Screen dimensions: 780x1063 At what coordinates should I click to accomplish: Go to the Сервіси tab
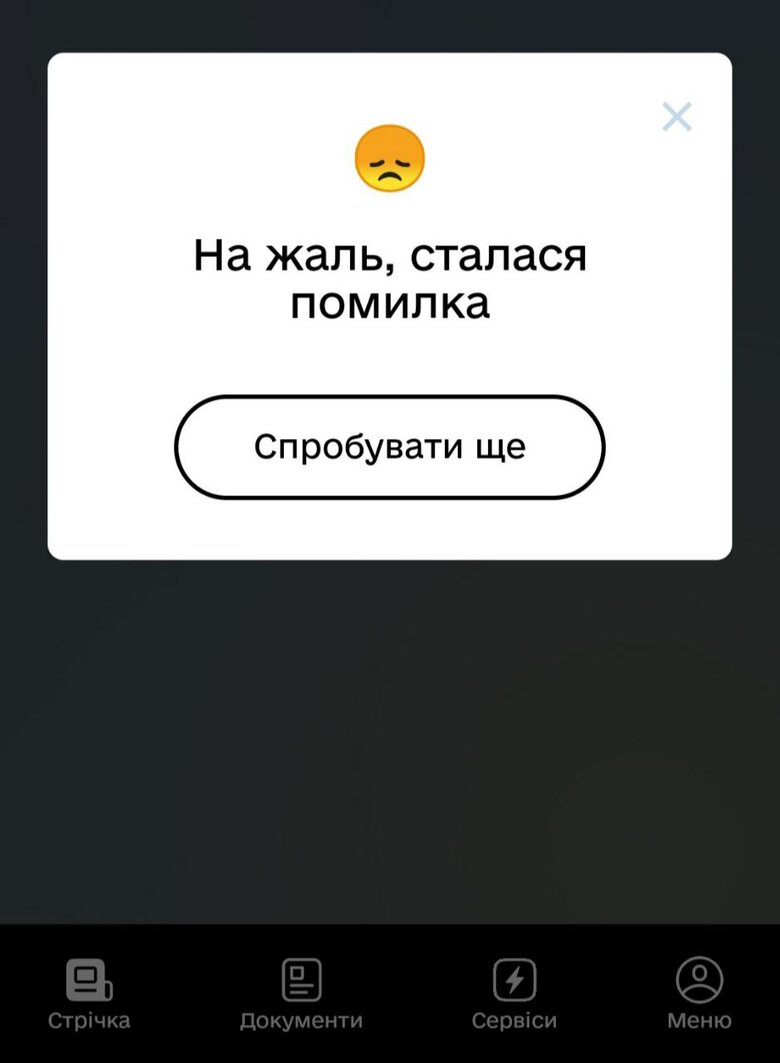tap(514, 993)
